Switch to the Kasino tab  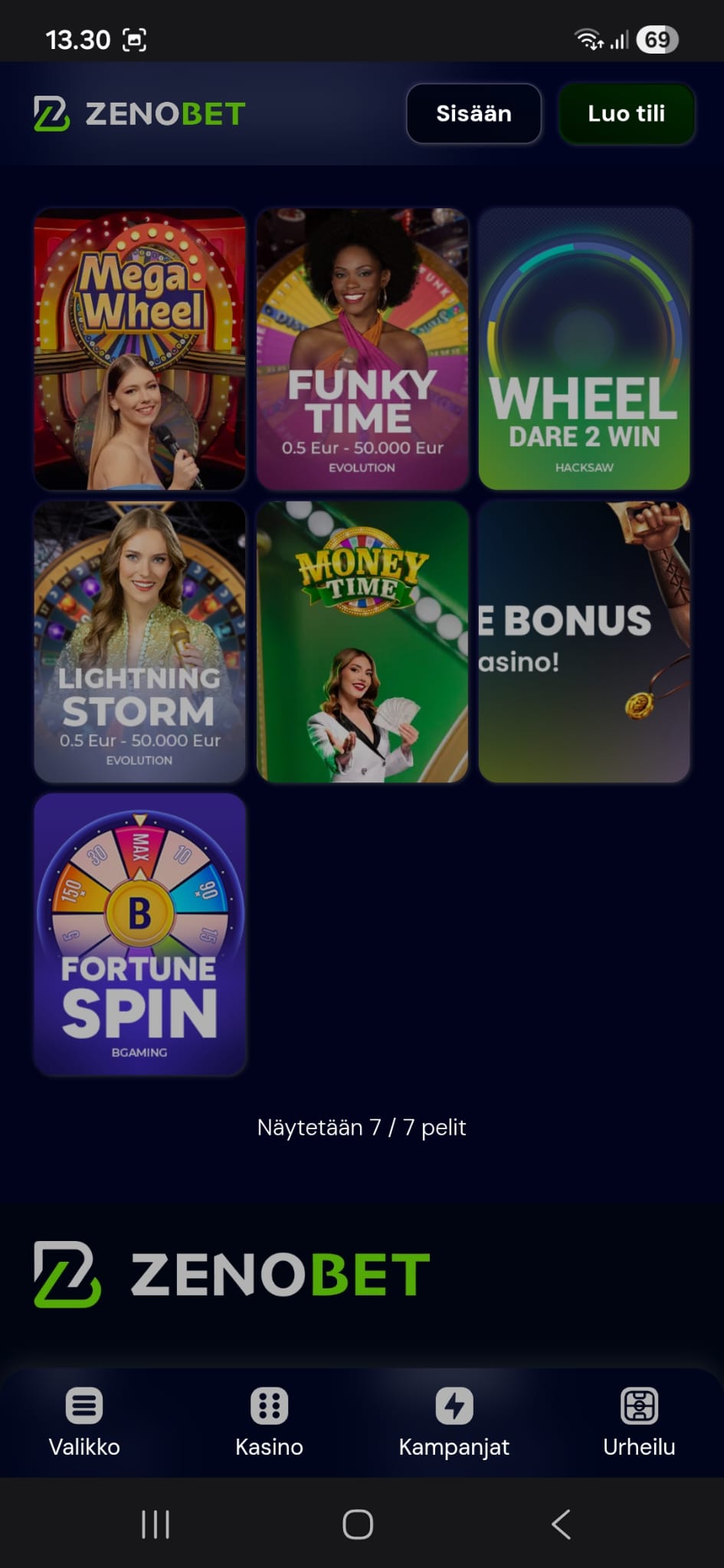point(269,1422)
